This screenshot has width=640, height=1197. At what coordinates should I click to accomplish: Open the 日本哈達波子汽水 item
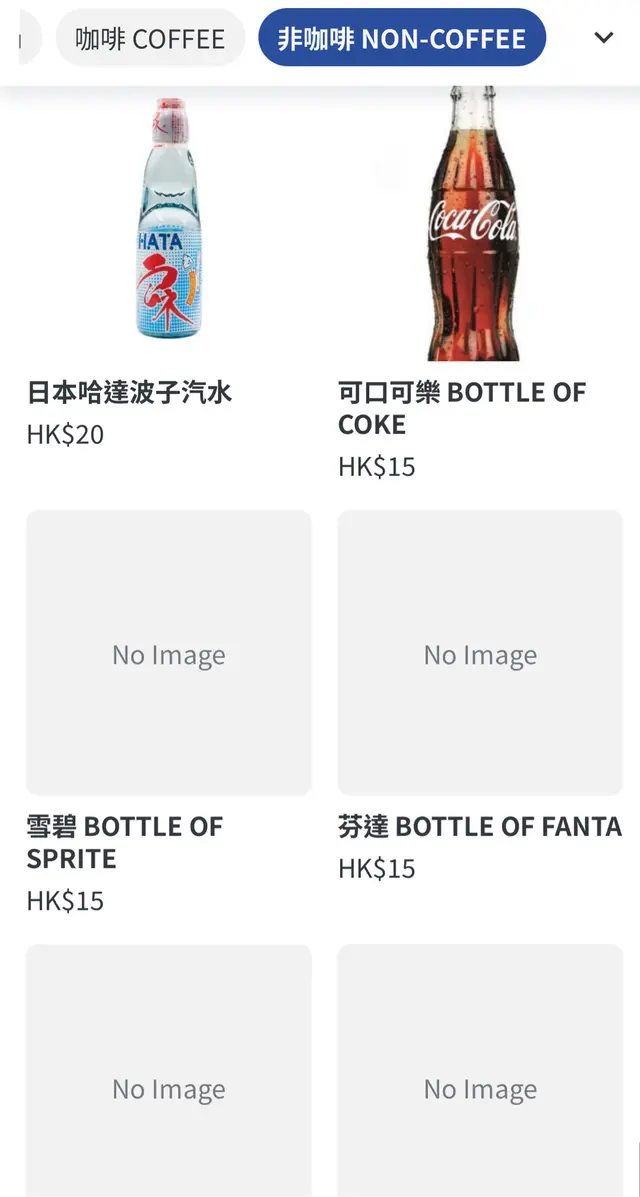point(168,230)
